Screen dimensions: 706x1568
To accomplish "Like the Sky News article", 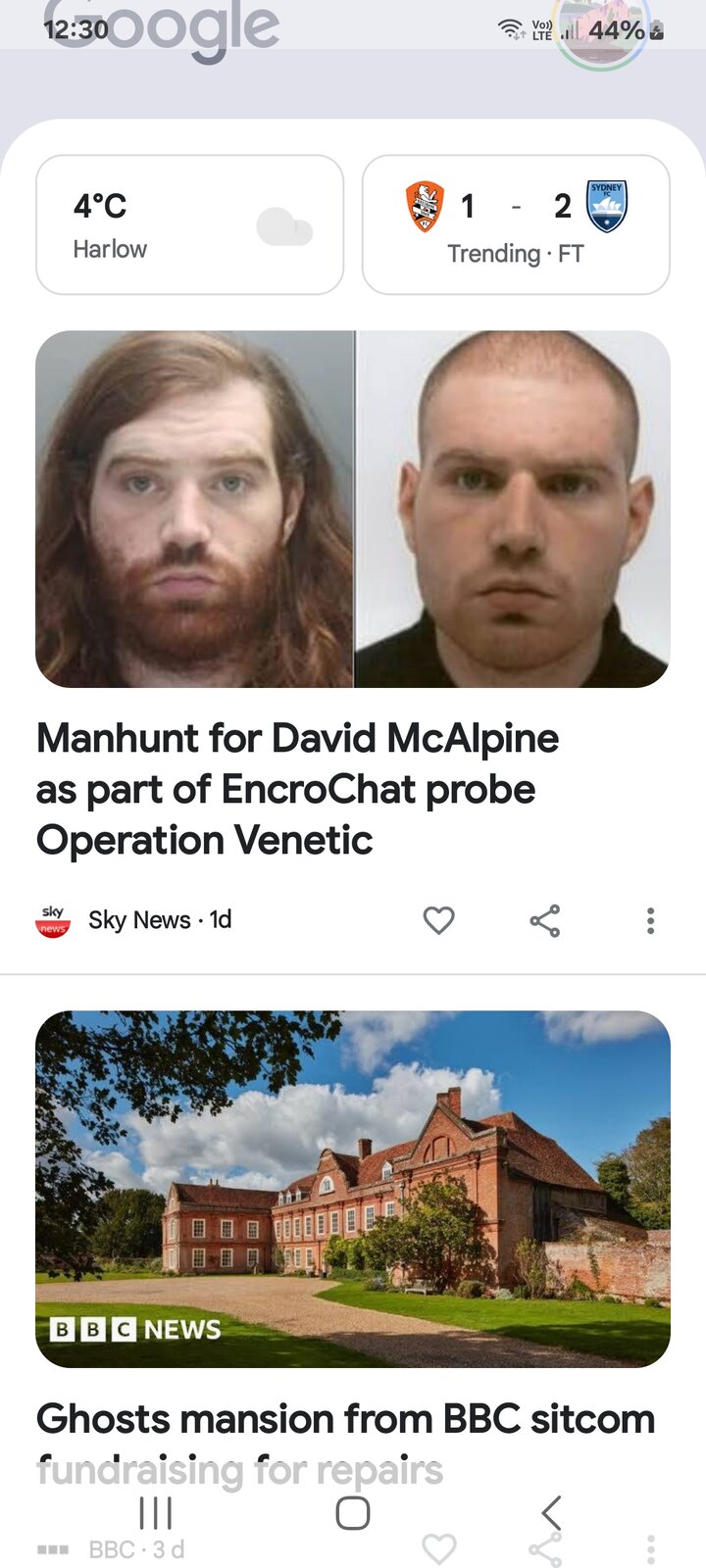I will [x=438, y=920].
